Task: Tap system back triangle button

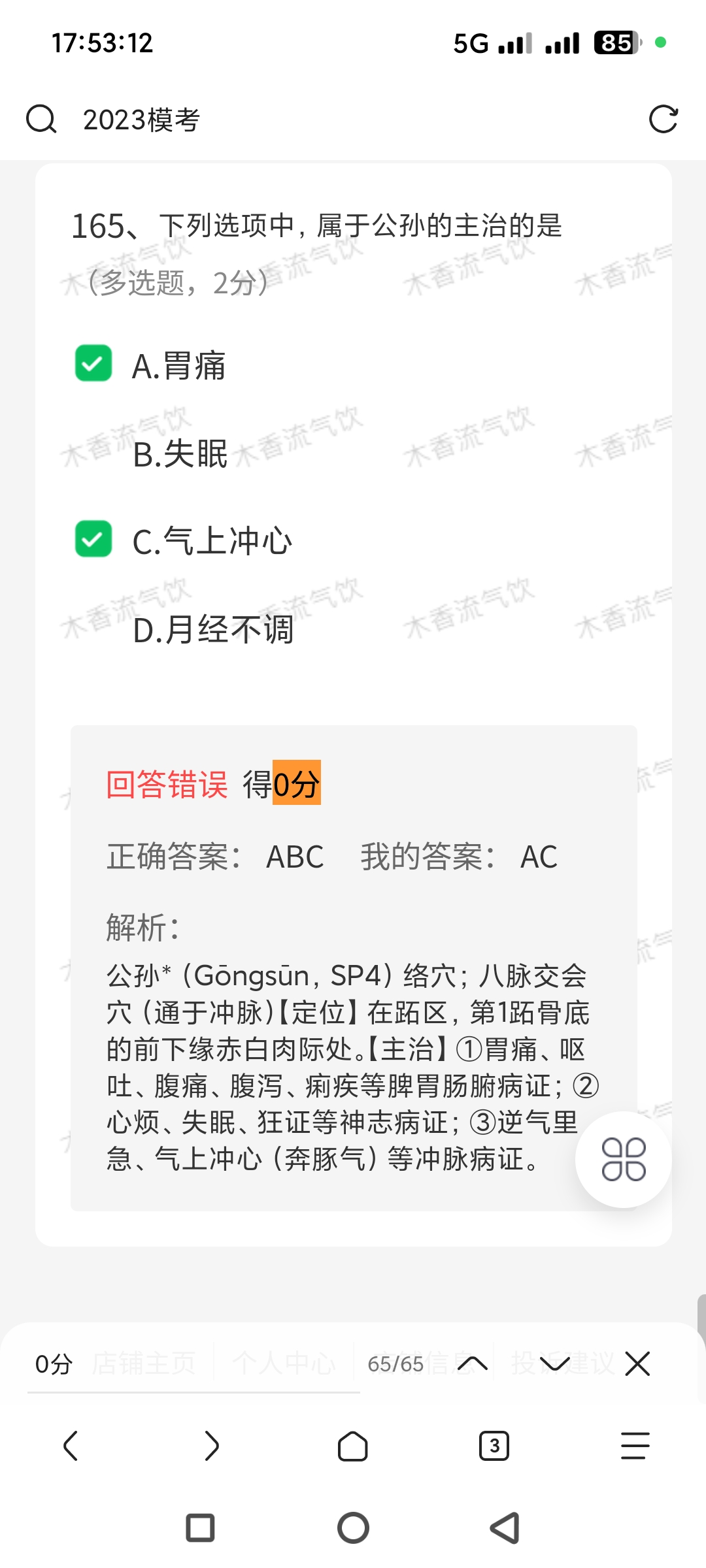Action: tap(505, 1528)
